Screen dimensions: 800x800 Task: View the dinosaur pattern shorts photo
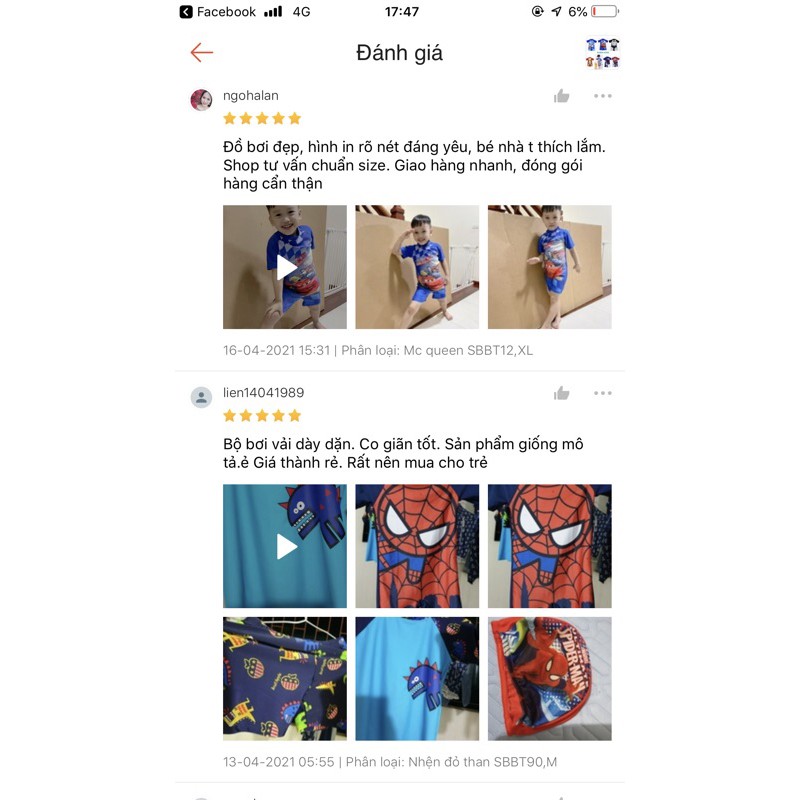pos(285,678)
